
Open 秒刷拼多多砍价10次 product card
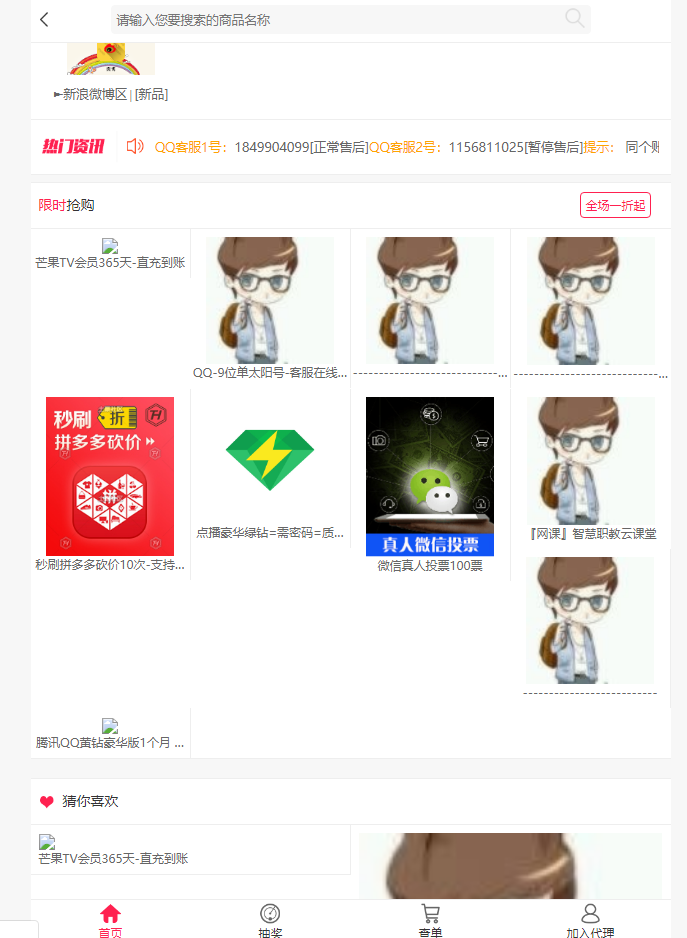(x=110, y=480)
